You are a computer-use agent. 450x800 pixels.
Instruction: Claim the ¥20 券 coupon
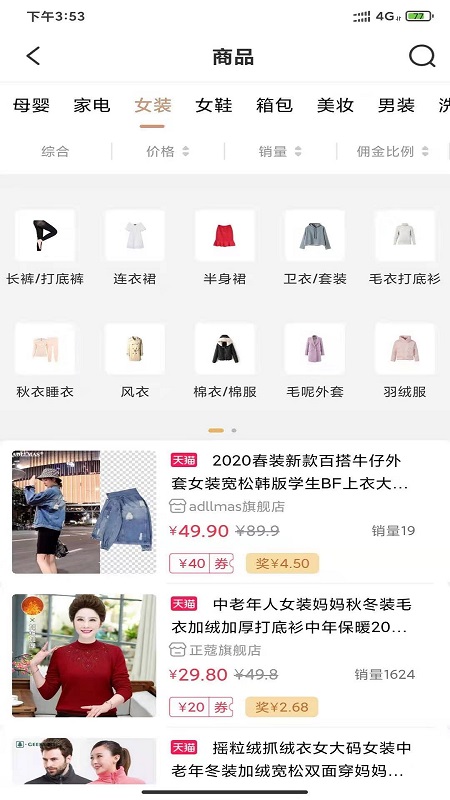pos(202,707)
